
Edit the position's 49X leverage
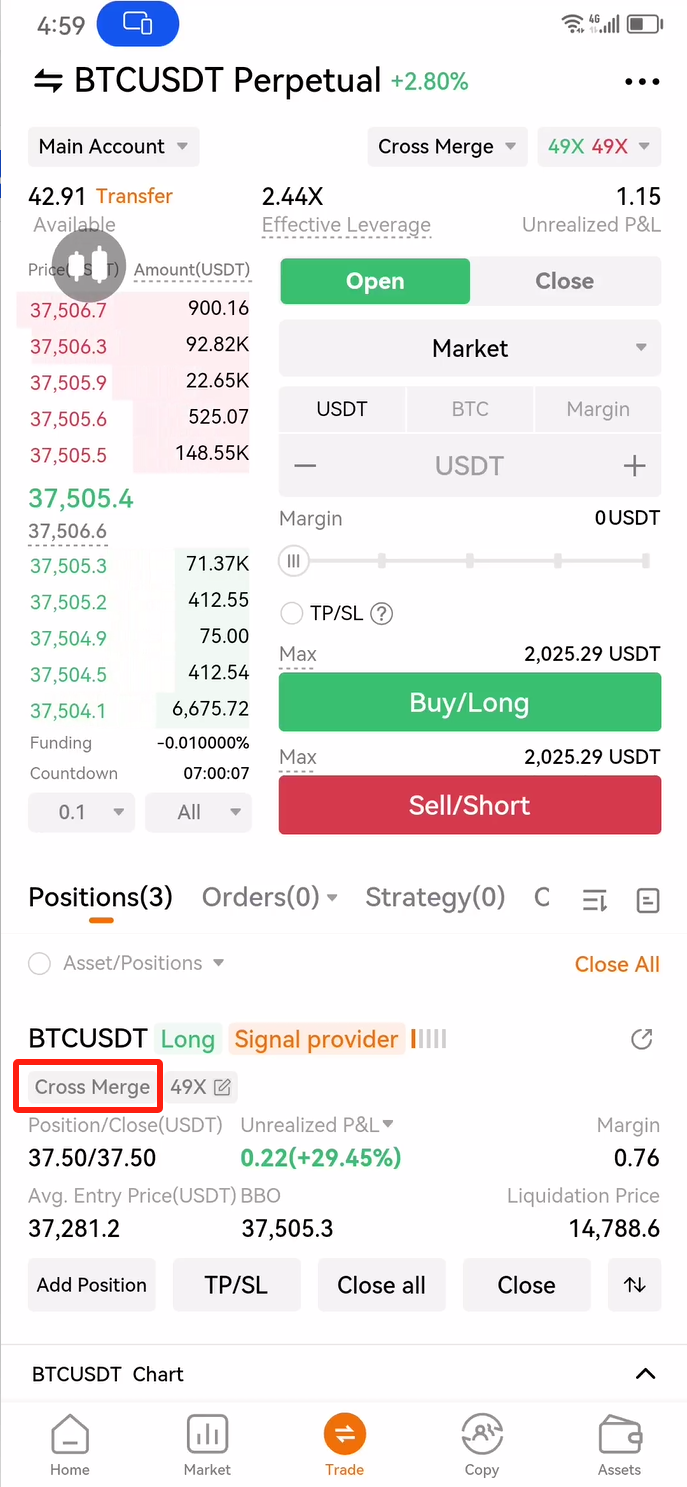201,1087
